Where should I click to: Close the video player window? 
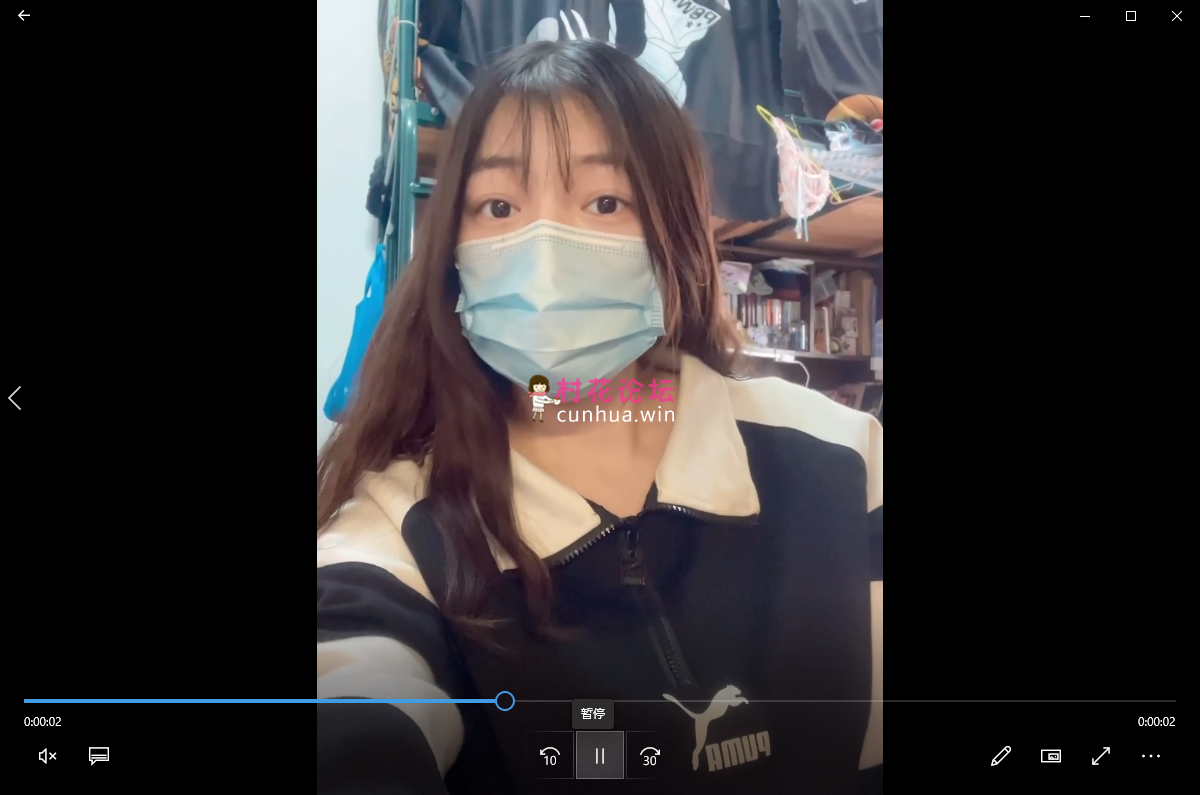(1177, 16)
